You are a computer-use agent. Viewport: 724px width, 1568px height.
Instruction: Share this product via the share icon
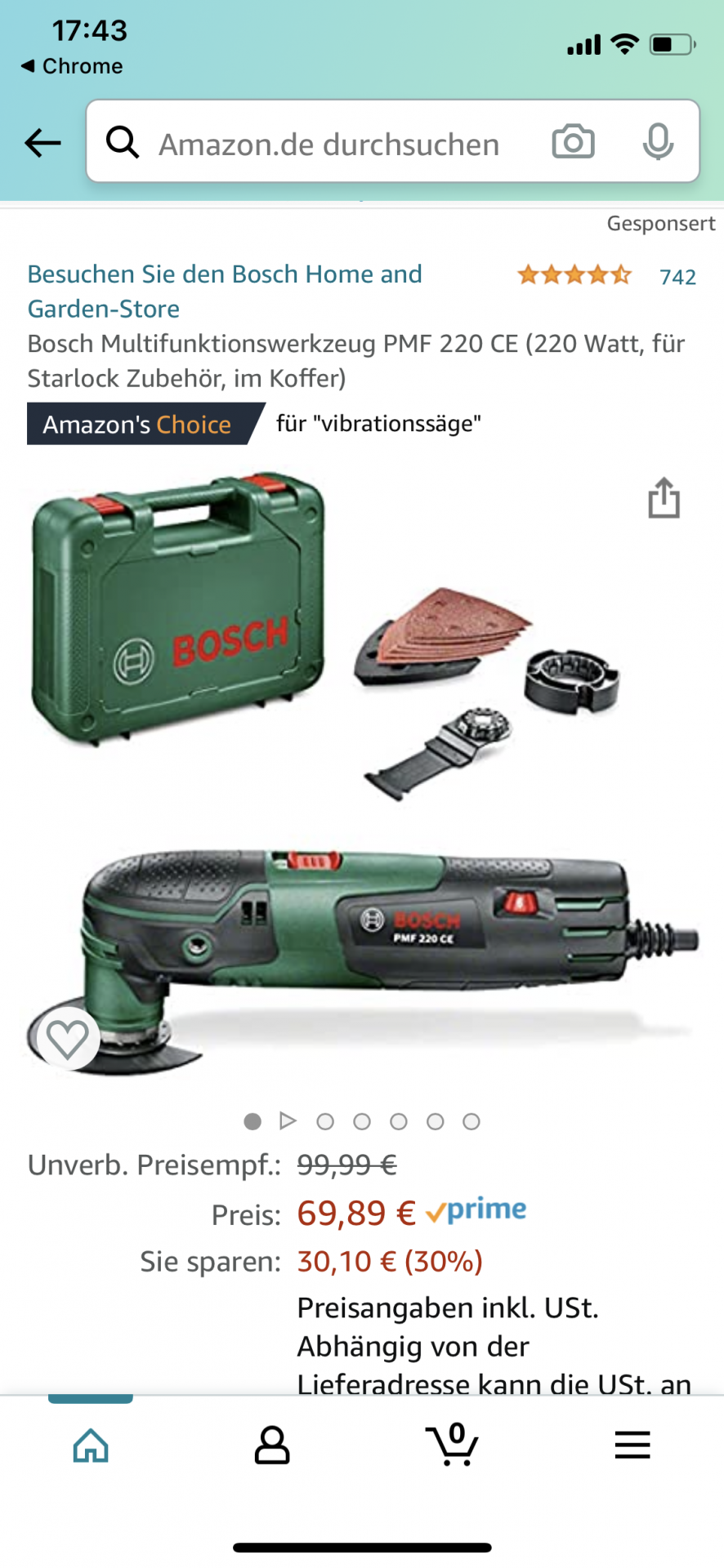(x=664, y=497)
